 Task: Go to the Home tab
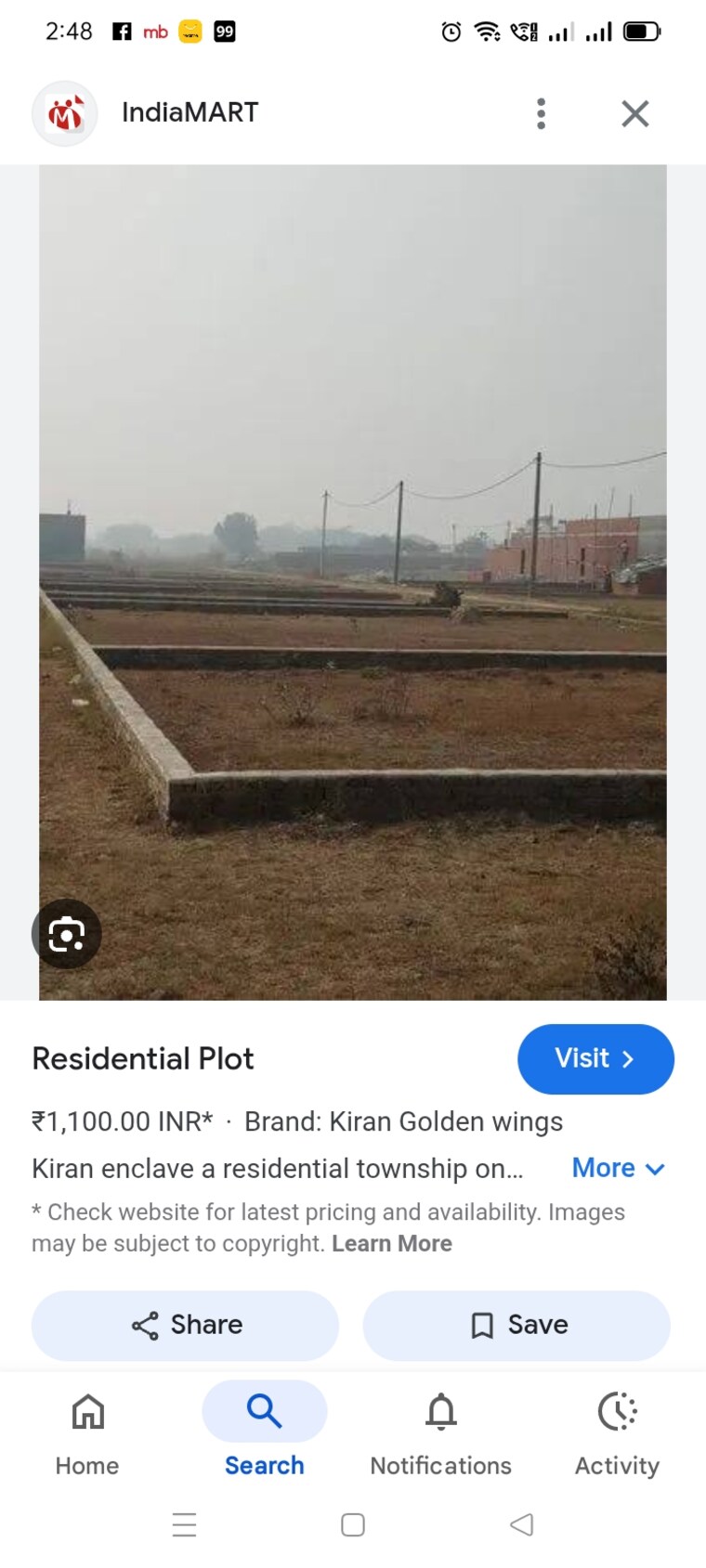tap(87, 1432)
